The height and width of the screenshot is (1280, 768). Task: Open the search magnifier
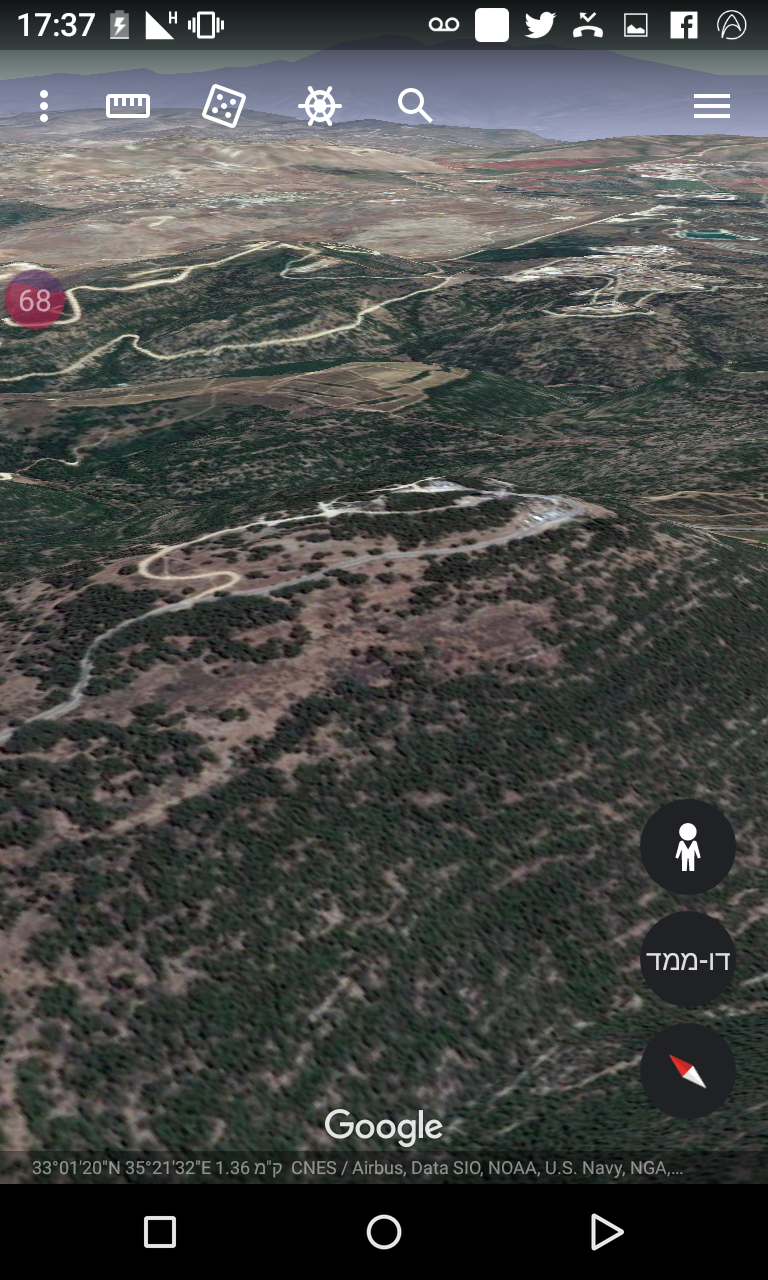pyautogui.click(x=415, y=106)
